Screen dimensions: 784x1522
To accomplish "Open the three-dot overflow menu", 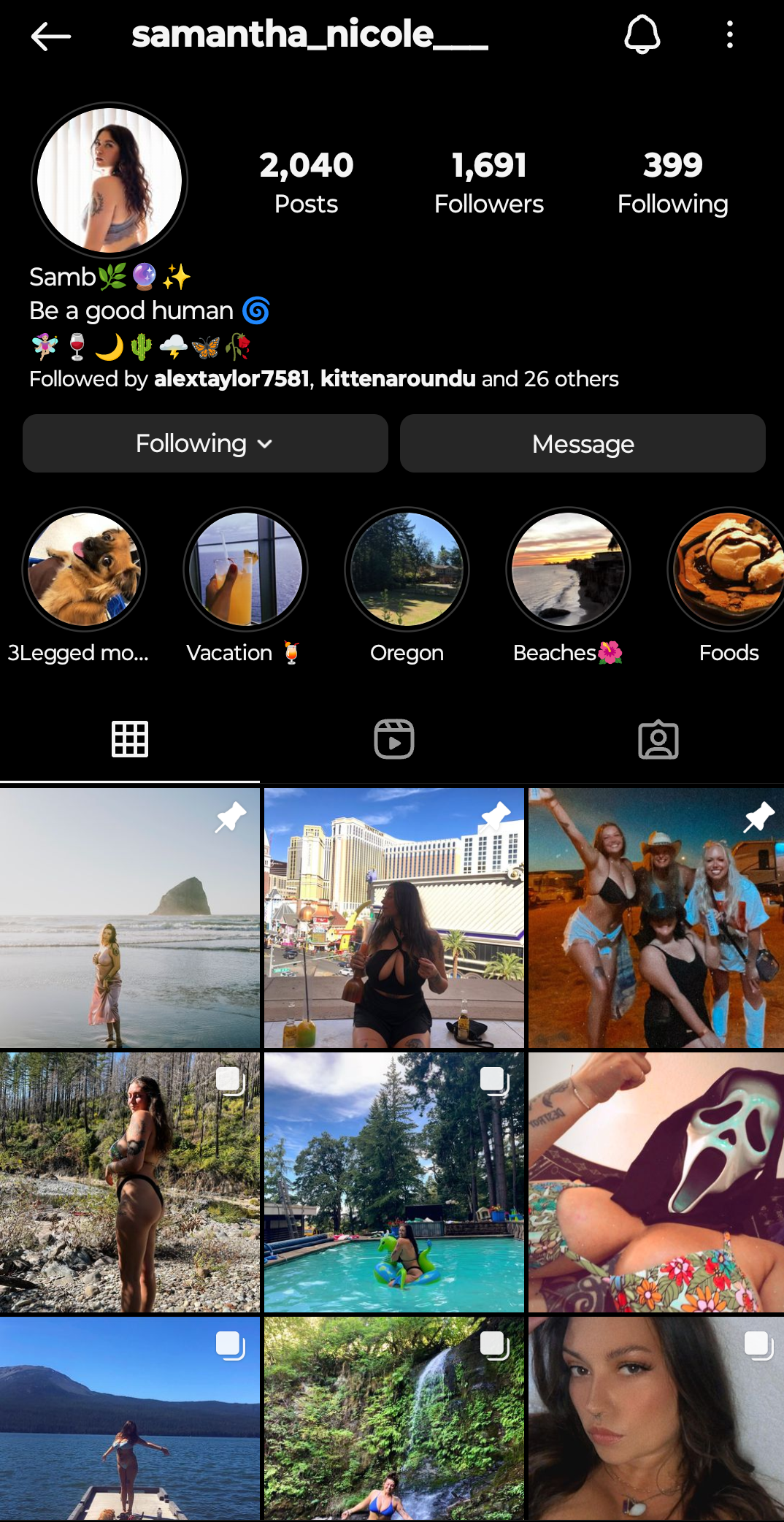I will [729, 35].
